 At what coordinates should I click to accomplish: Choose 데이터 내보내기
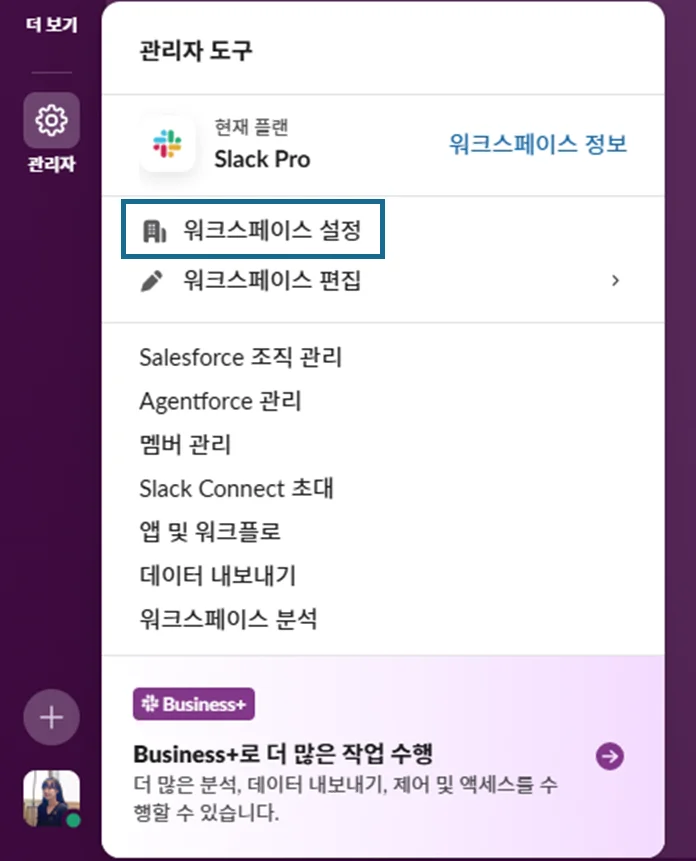[217, 576]
